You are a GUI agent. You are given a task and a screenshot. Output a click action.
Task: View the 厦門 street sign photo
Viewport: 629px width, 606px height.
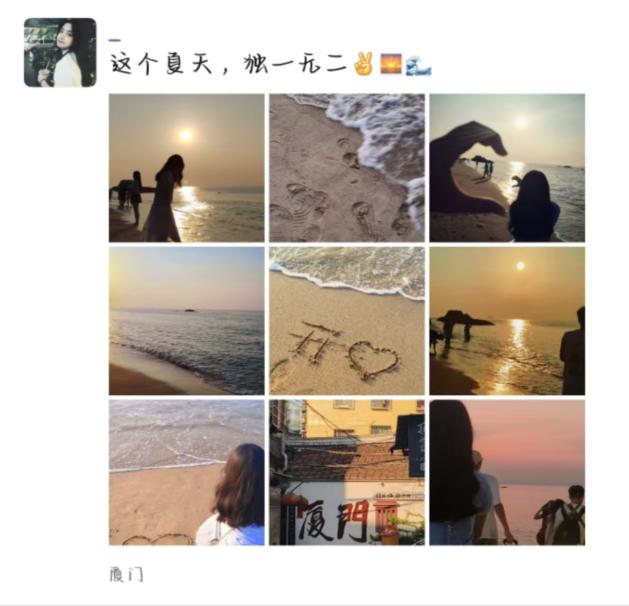346,472
